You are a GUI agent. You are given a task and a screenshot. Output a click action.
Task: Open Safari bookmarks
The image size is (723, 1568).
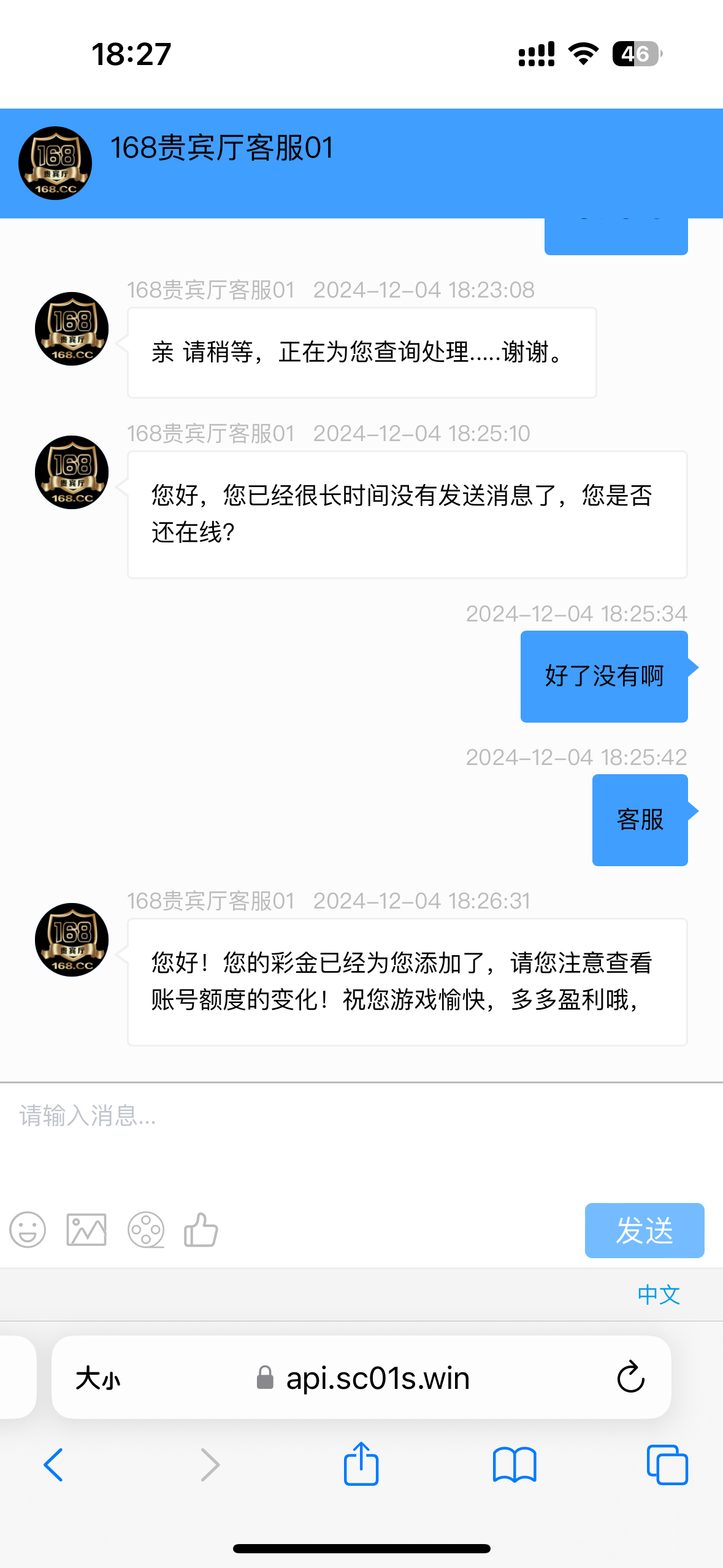[515, 1465]
